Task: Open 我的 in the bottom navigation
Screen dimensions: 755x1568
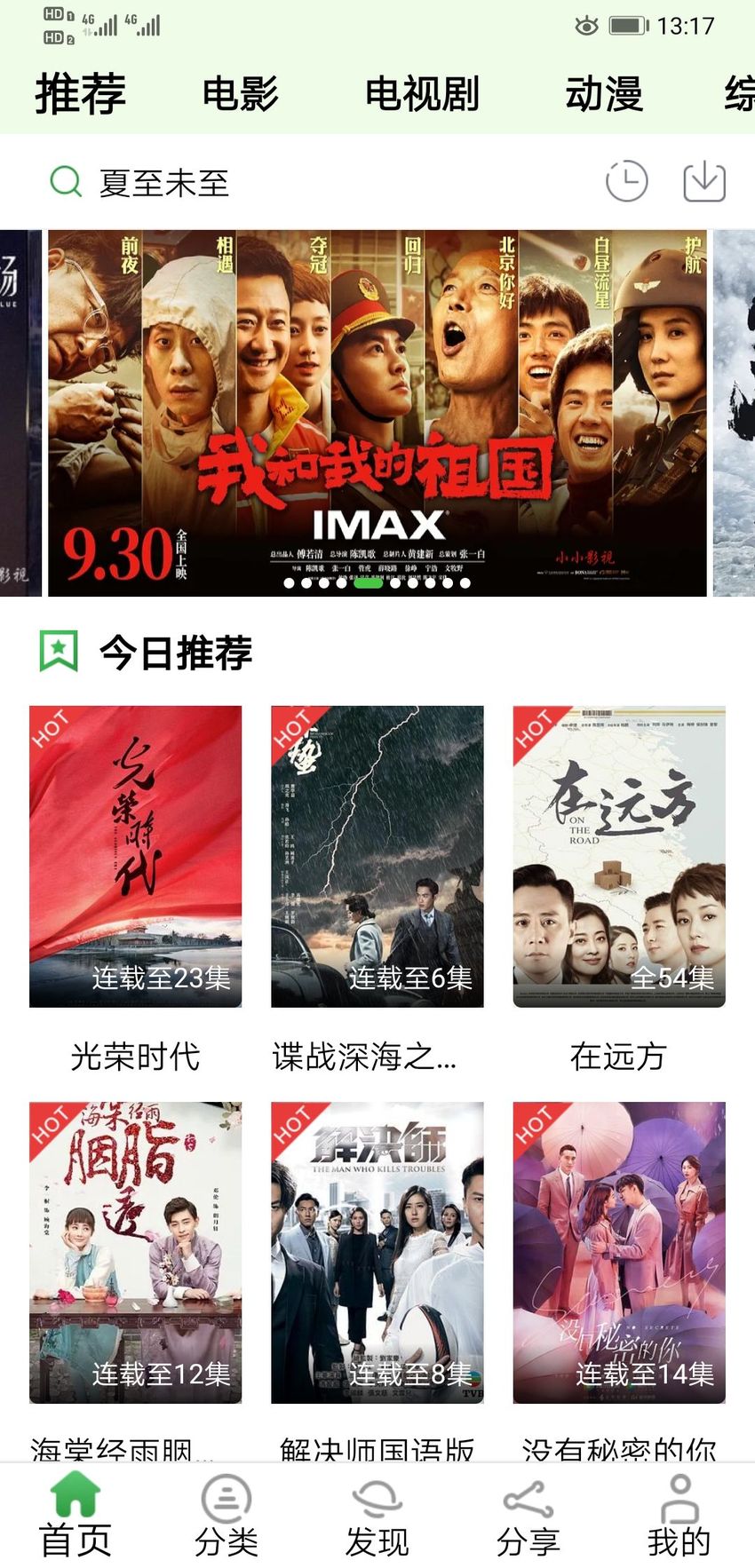Action: click(679, 1517)
